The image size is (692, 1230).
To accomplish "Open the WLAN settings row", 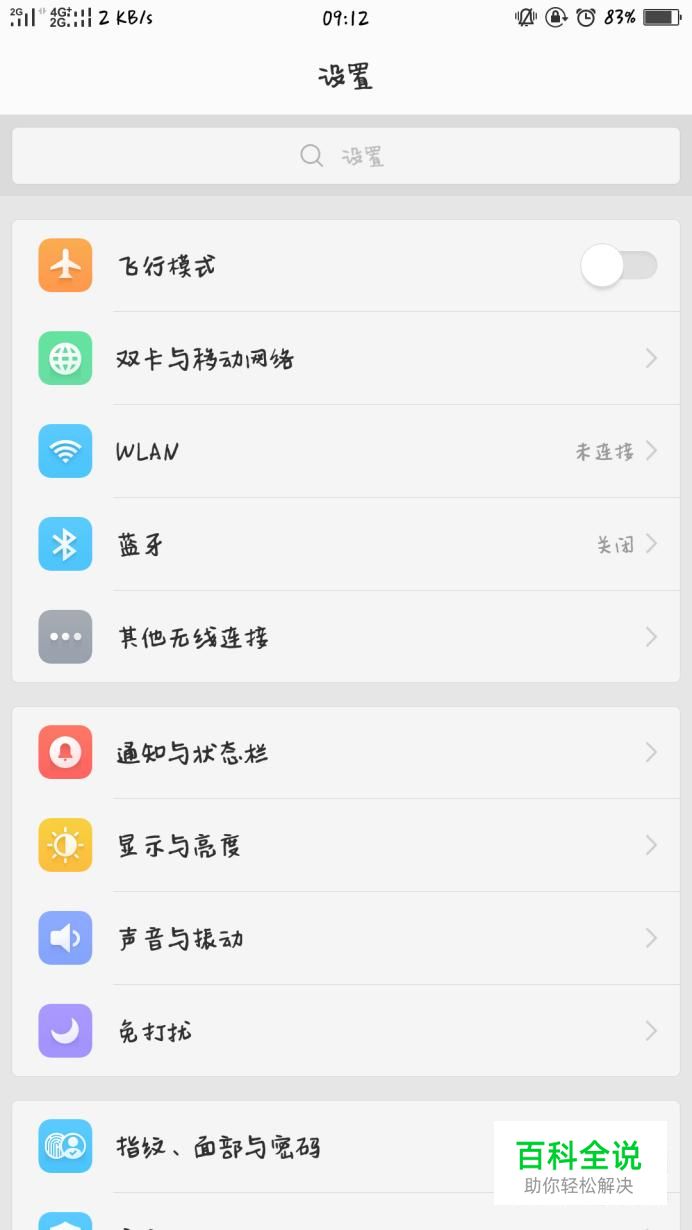I will pyautogui.click(x=345, y=451).
